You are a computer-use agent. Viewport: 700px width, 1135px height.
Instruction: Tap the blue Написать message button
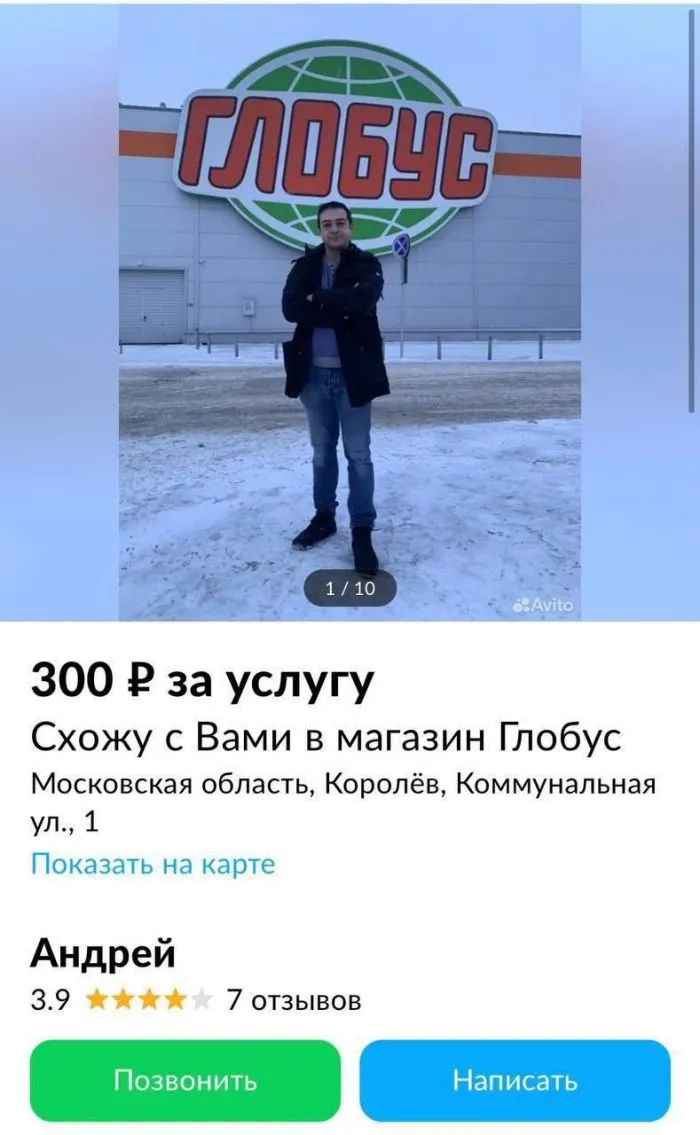(x=514, y=1080)
